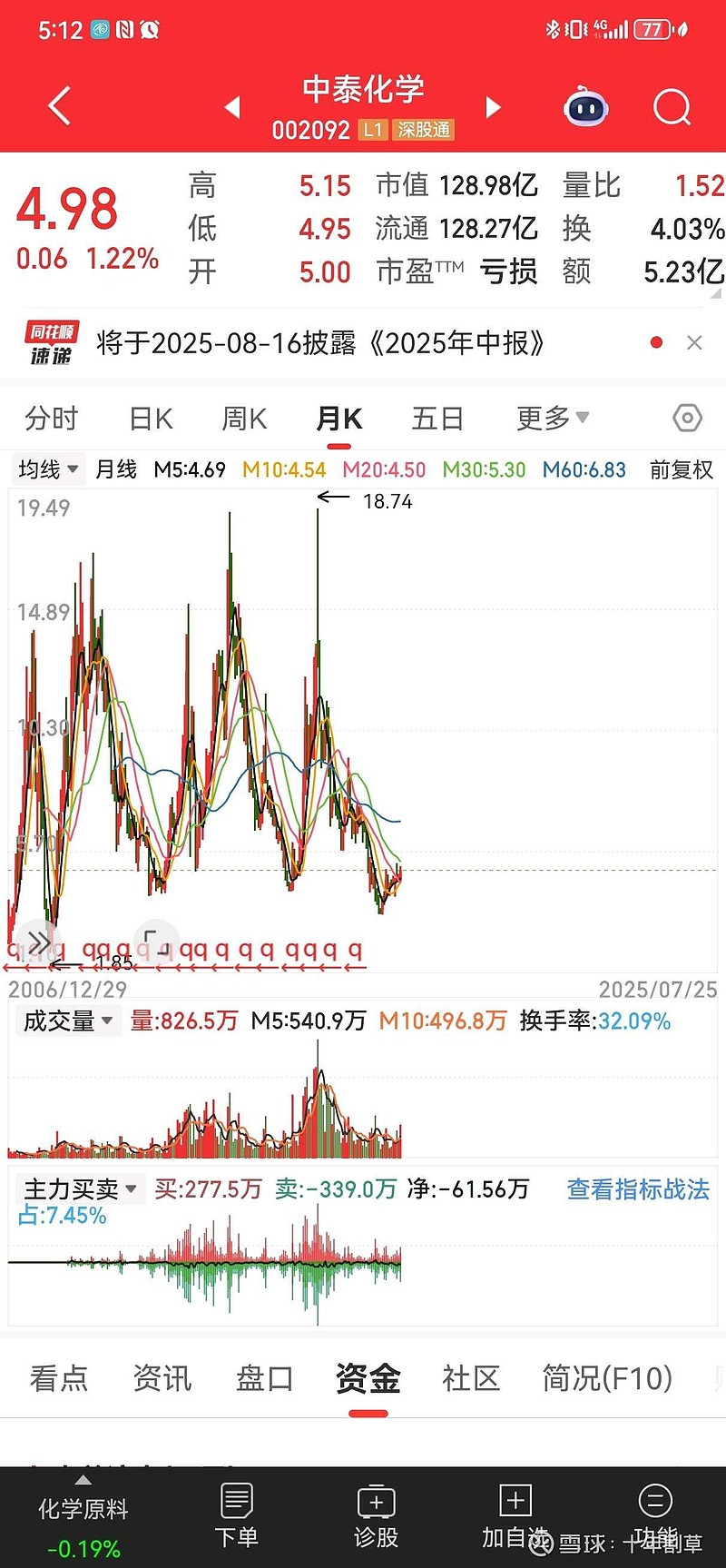Screen dimensions: 726x1568
Task: Select the 五日 chart tab
Action: click(x=437, y=419)
